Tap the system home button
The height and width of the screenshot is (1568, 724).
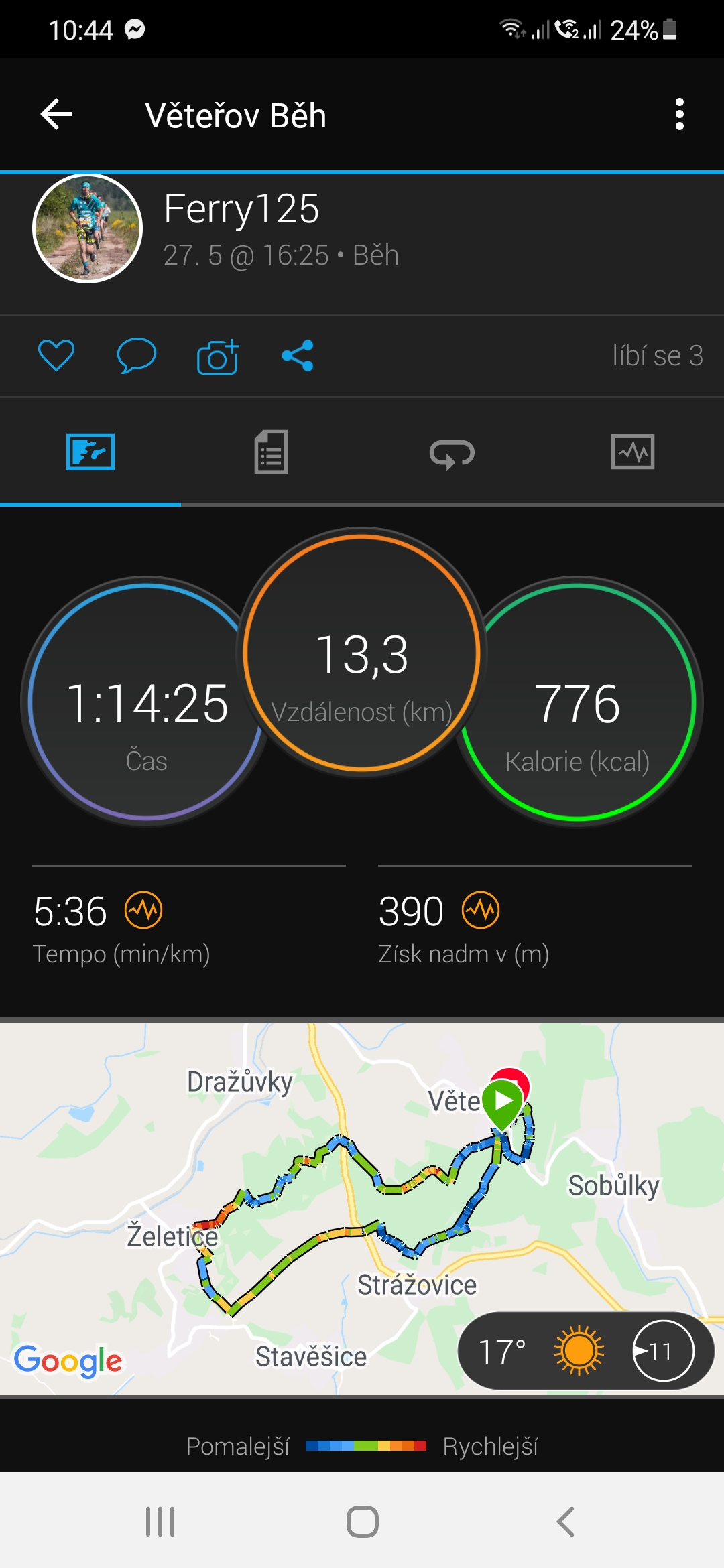coord(363,1521)
